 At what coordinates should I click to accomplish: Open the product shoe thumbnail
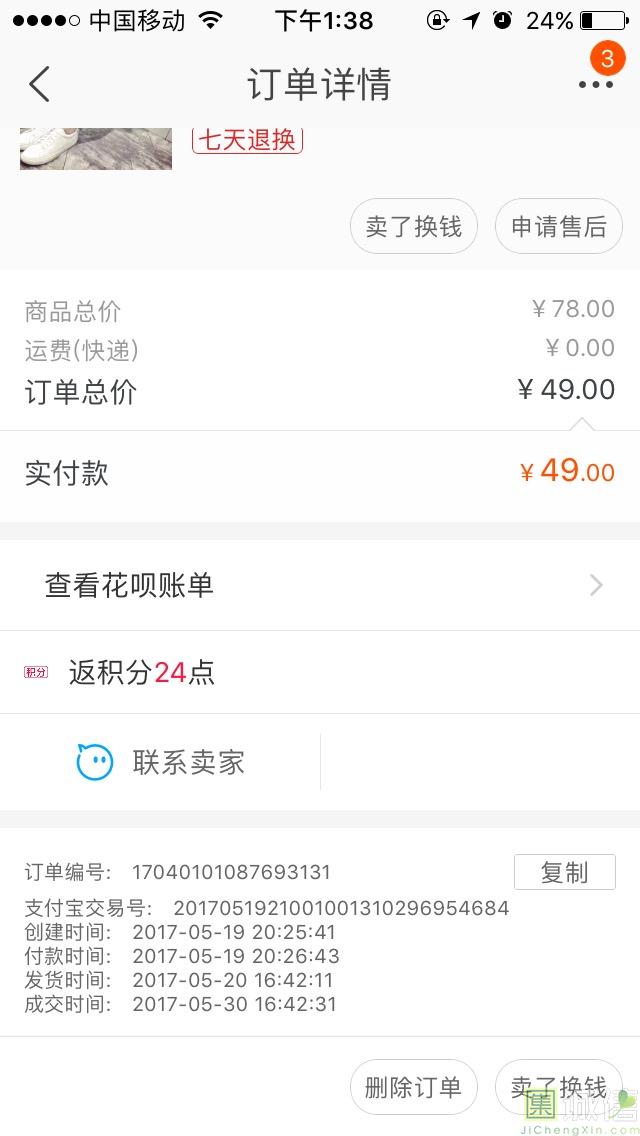point(96,149)
